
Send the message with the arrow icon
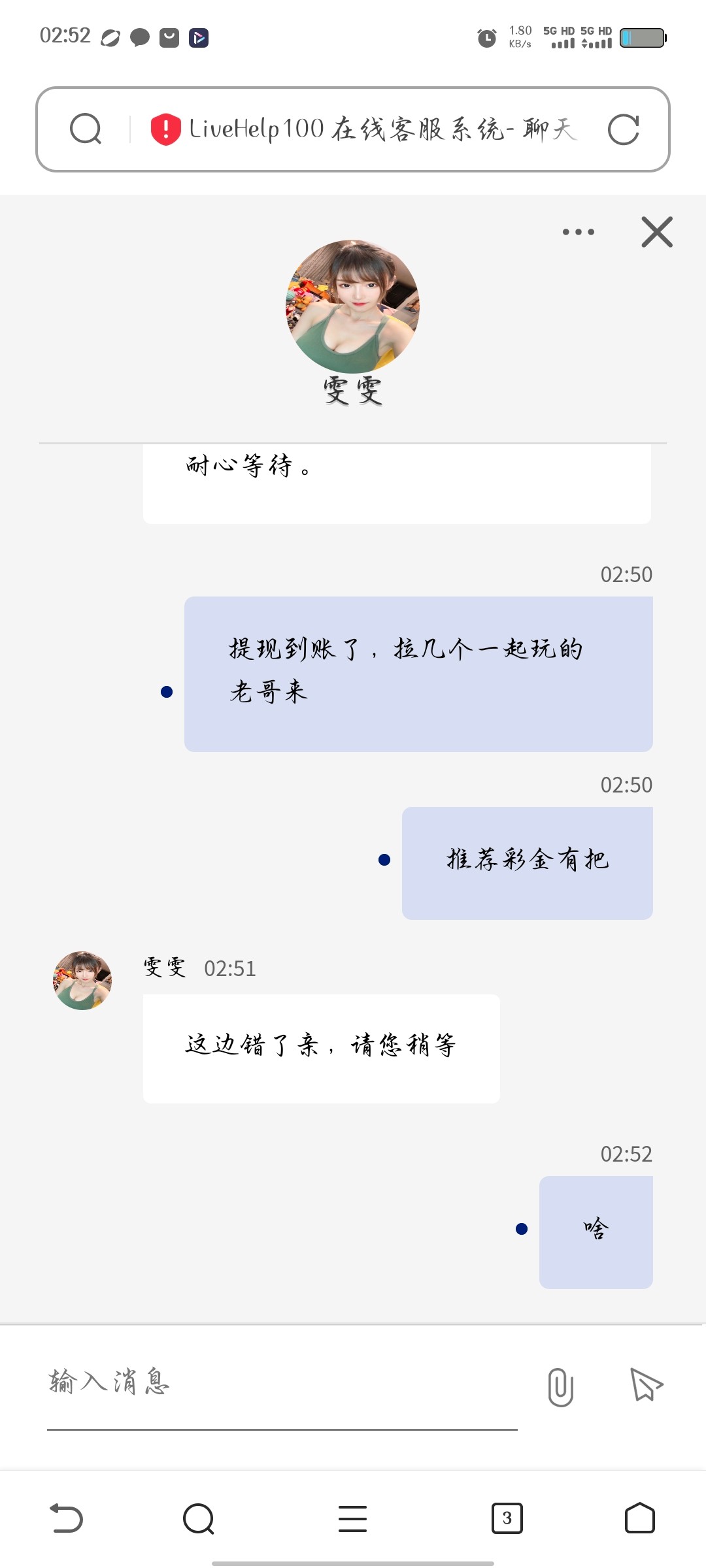(646, 1385)
